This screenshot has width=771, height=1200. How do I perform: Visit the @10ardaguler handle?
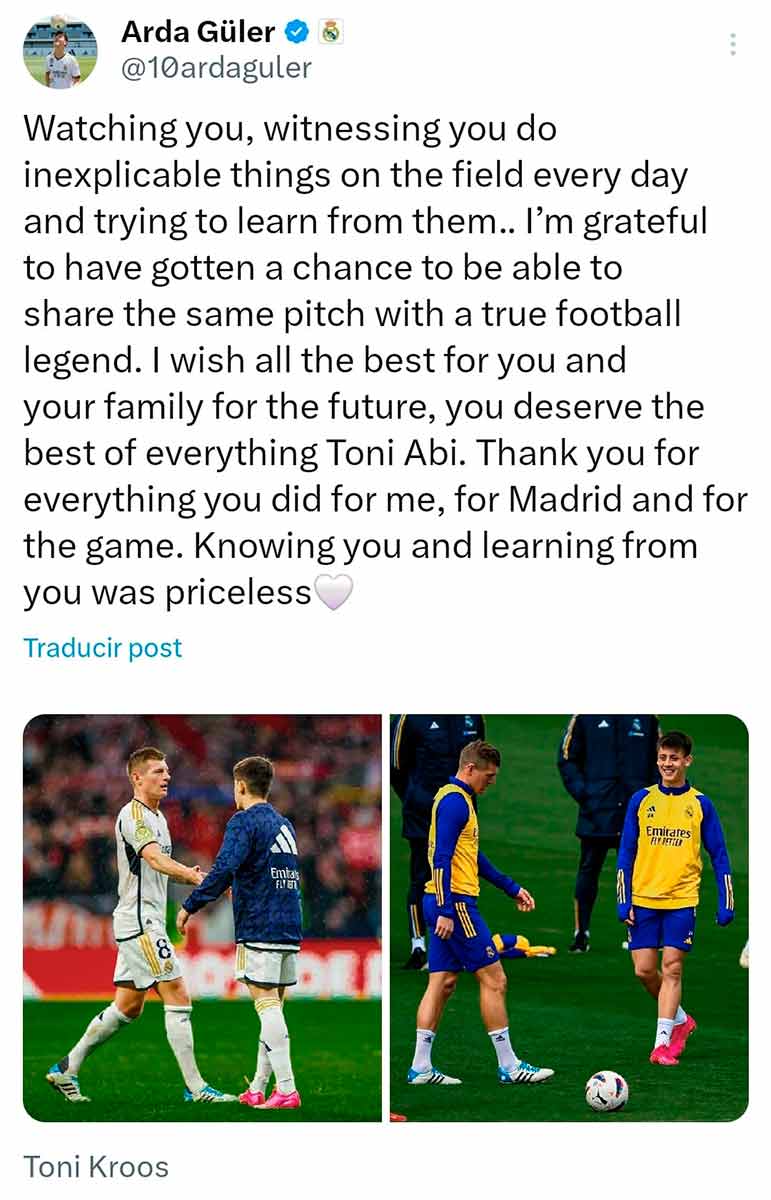[x=216, y=67]
